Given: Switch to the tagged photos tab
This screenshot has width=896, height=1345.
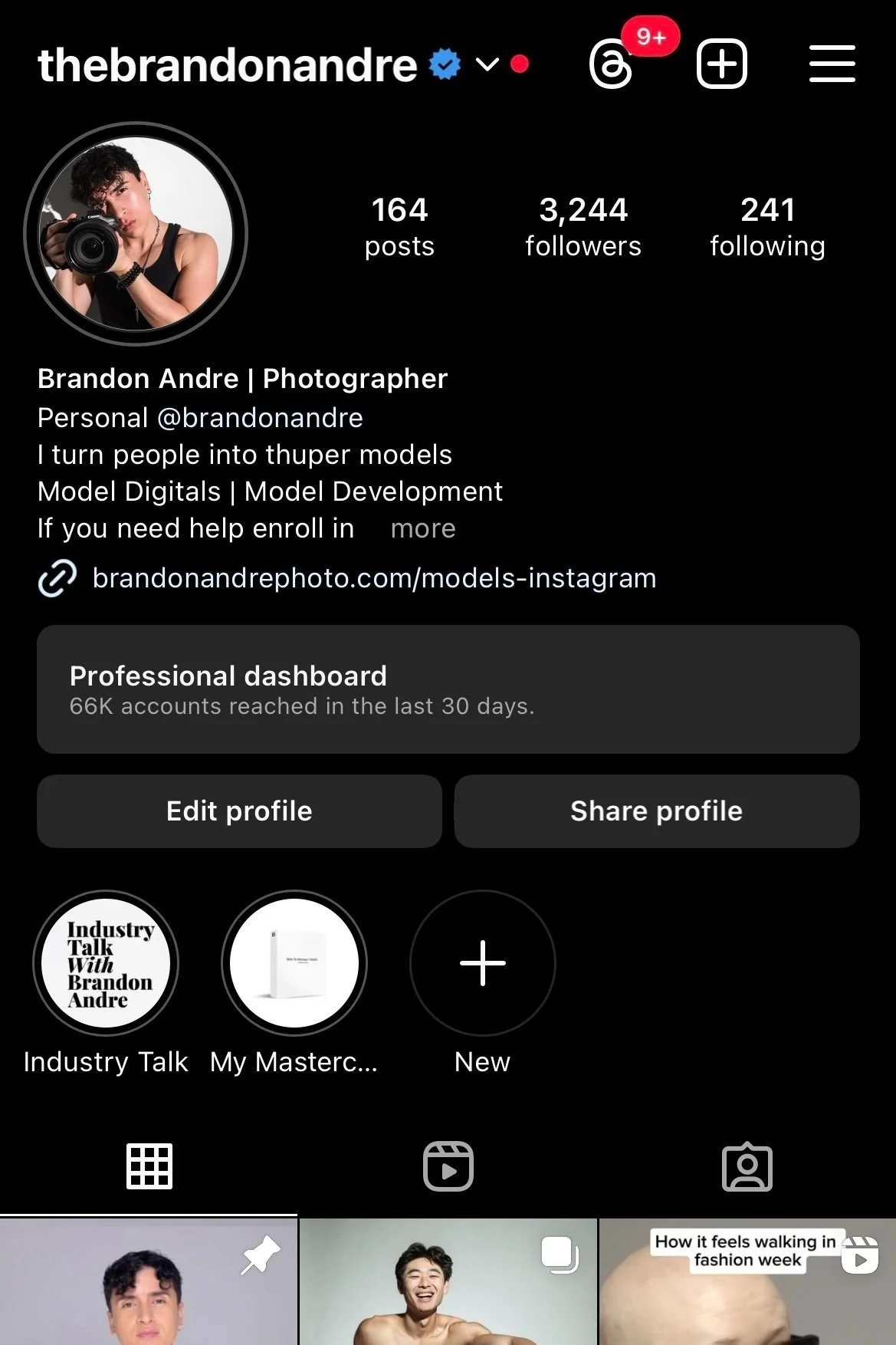Looking at the screenshot, I should click(x=747, y=1167).
